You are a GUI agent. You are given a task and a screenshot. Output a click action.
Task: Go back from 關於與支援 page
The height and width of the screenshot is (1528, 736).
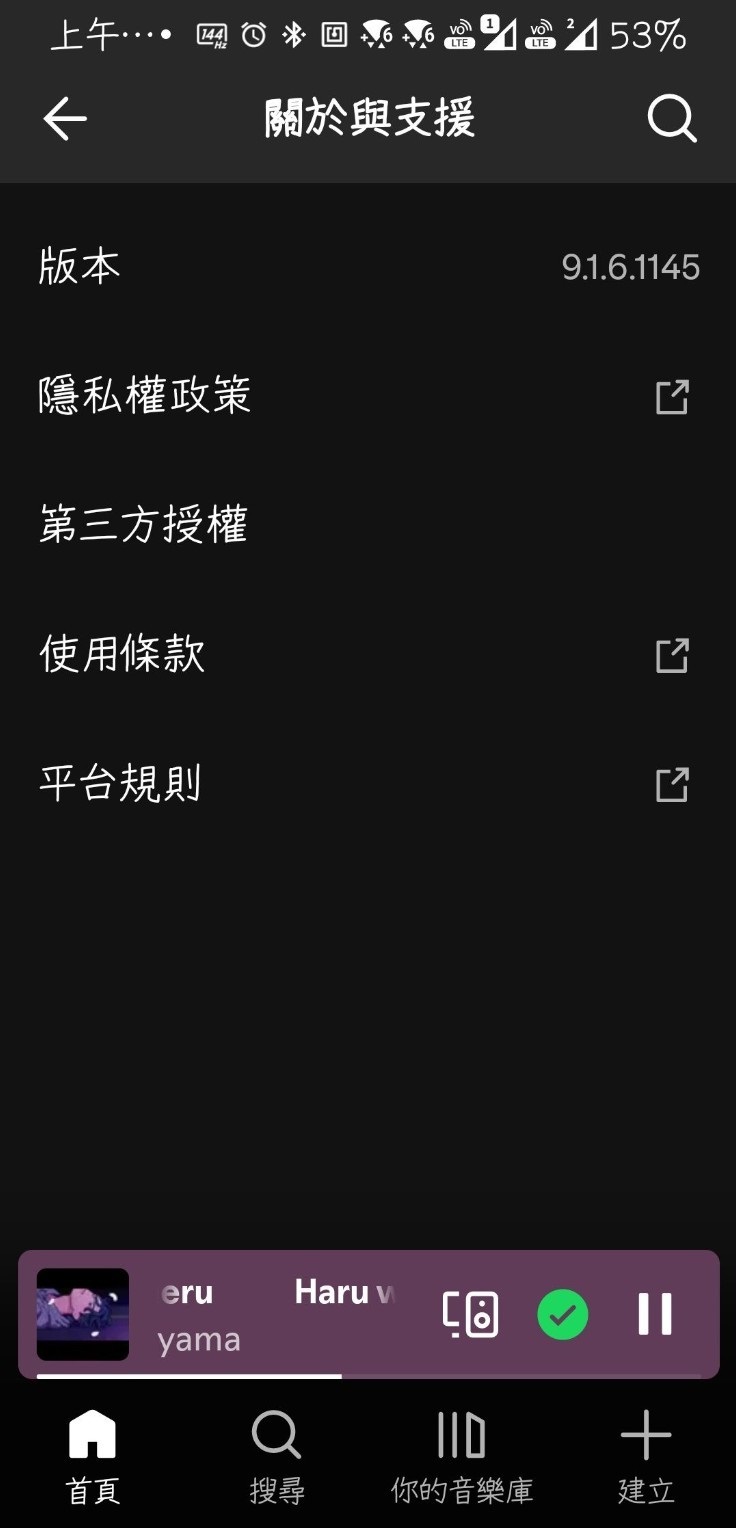(65, 120)
